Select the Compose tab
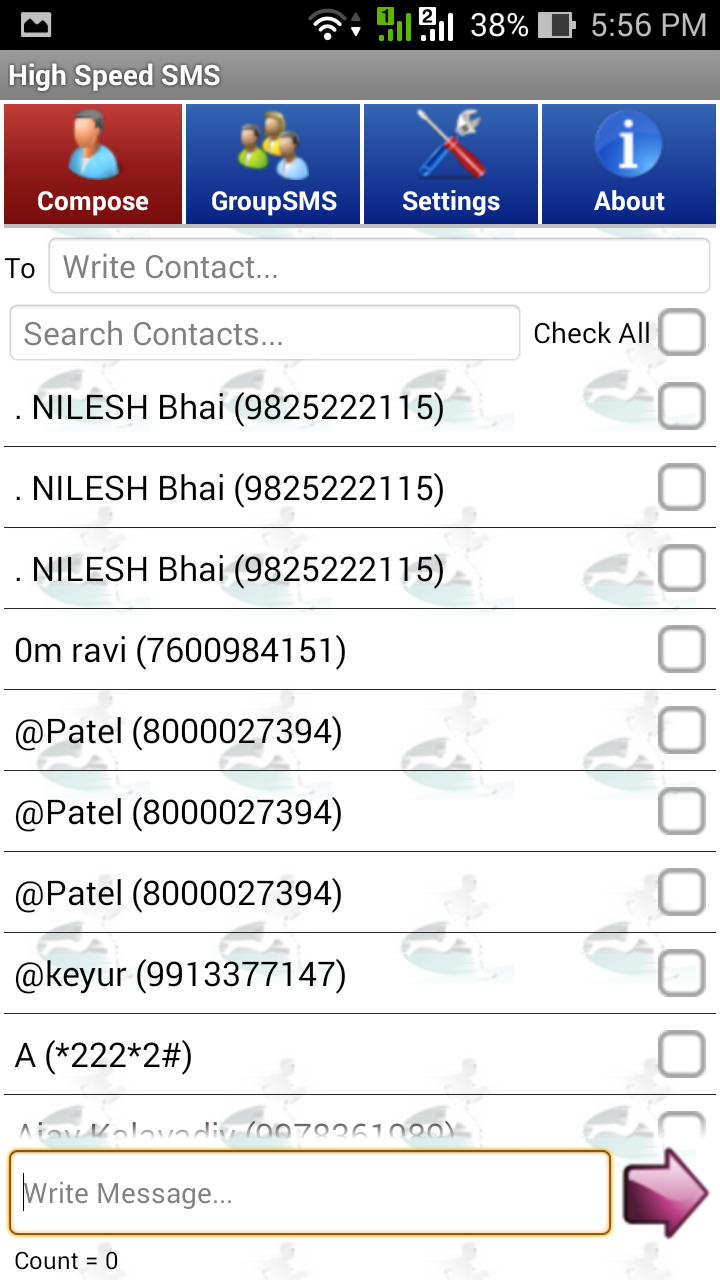The image size is (720, 1280). [93, 164]
